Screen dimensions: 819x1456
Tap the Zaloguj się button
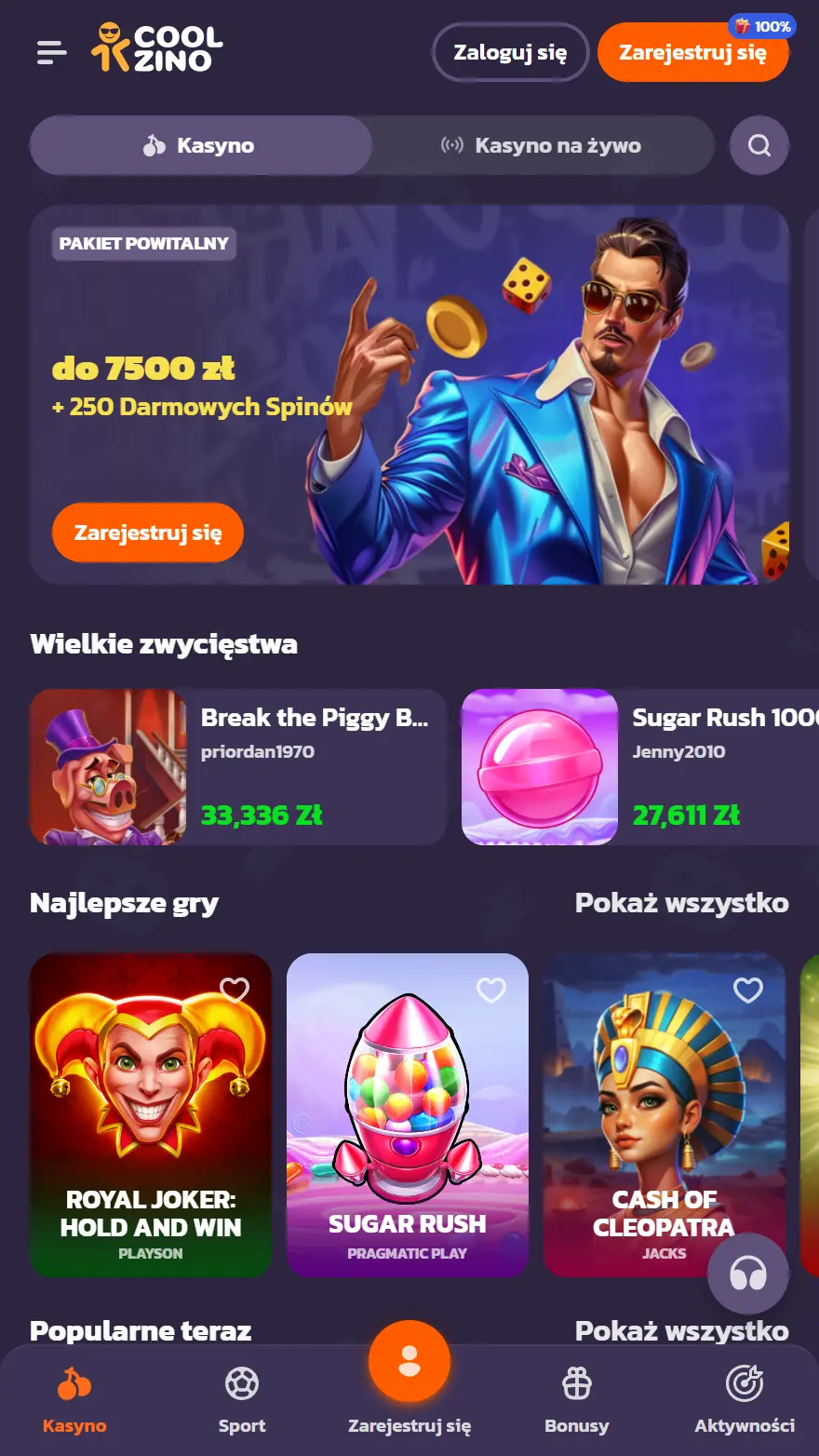[x=510, y=53]
